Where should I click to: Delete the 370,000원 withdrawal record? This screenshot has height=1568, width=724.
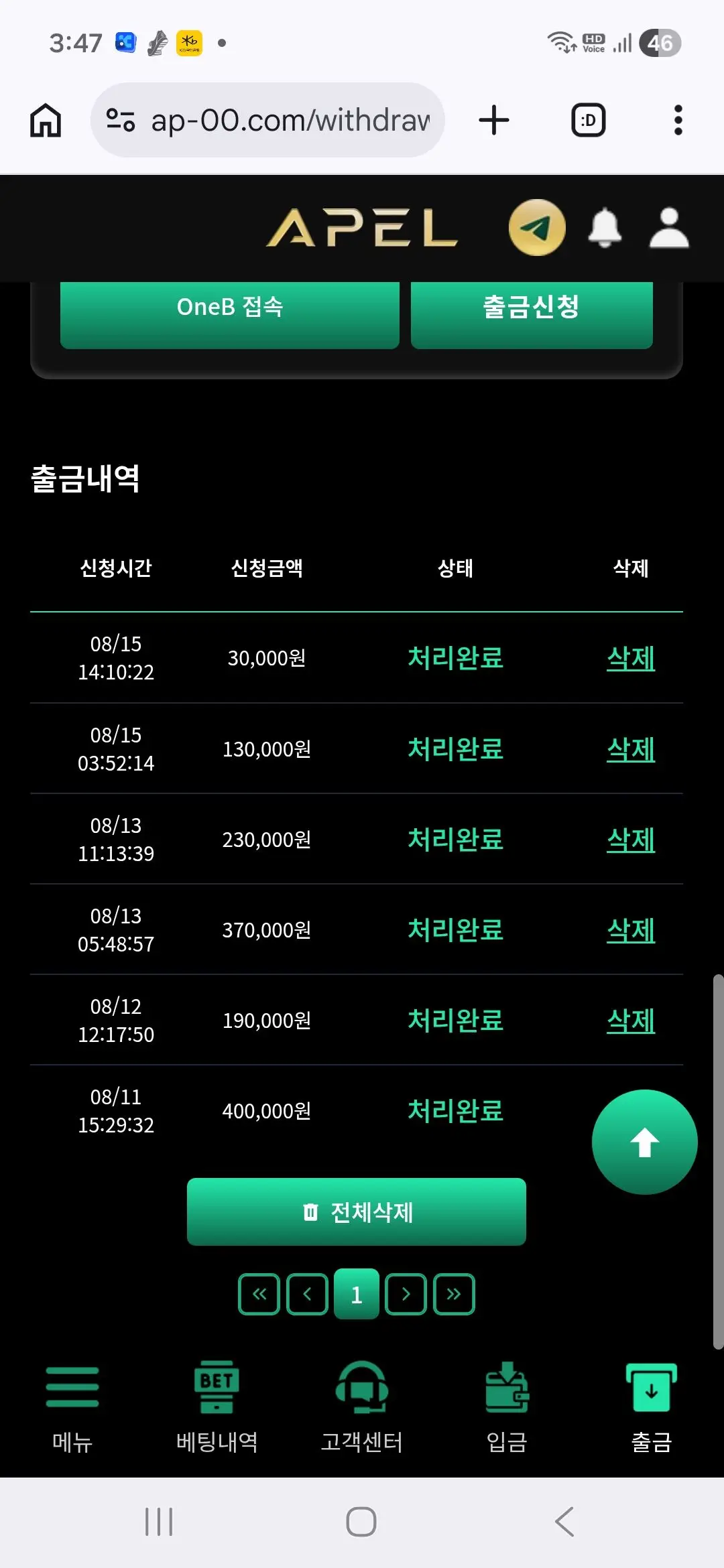631,930
